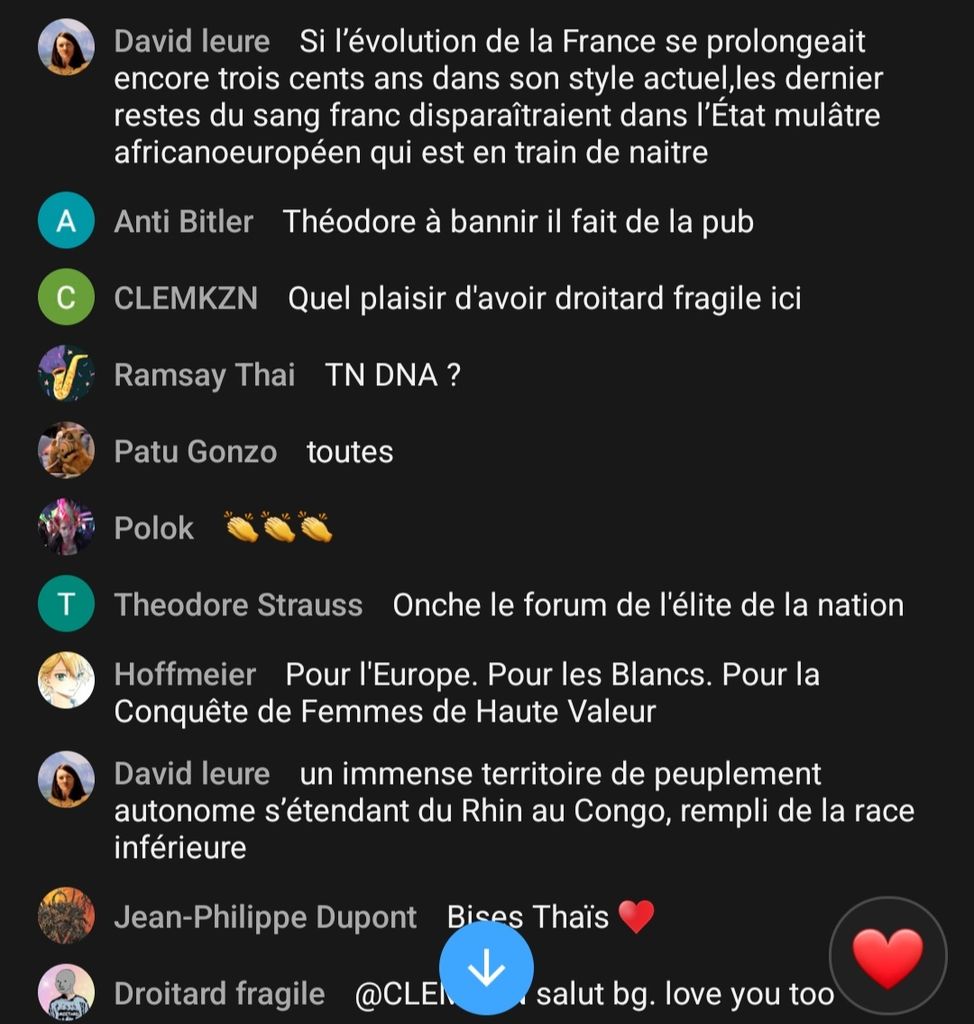Send a heart reaction
Screen dimensions: 974x1024
(x=887, y=956)
